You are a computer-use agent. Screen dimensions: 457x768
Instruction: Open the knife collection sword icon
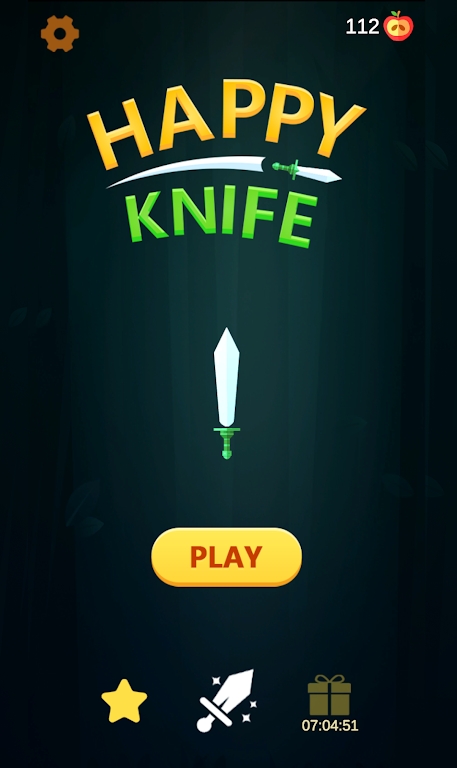click(227, 700)
